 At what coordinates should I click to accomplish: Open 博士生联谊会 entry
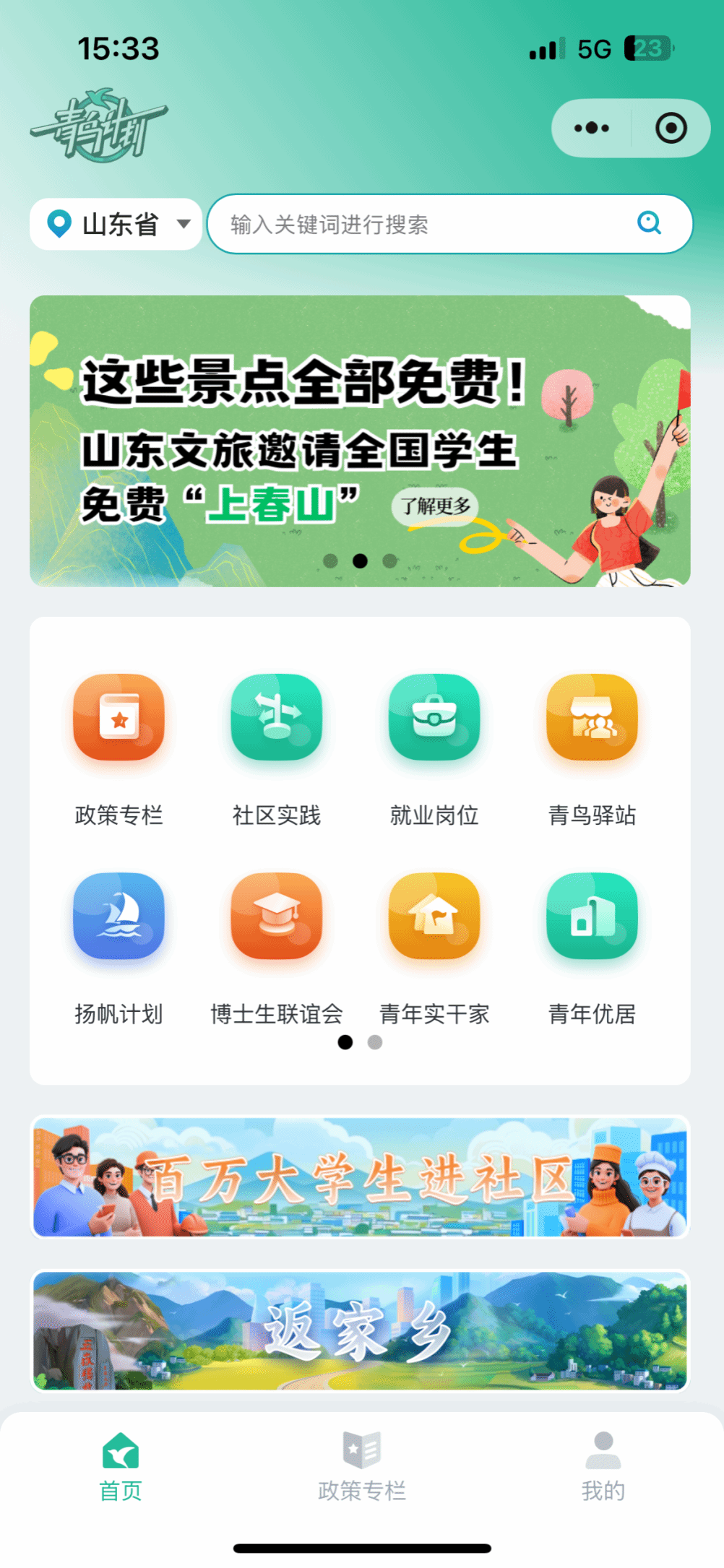tap(276, 947)
